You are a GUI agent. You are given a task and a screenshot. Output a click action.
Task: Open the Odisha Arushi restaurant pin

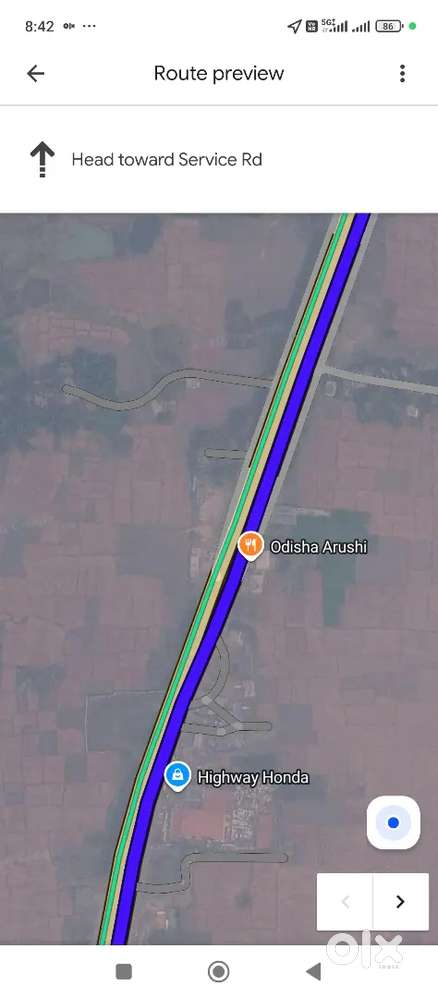[x=251, y=546]
